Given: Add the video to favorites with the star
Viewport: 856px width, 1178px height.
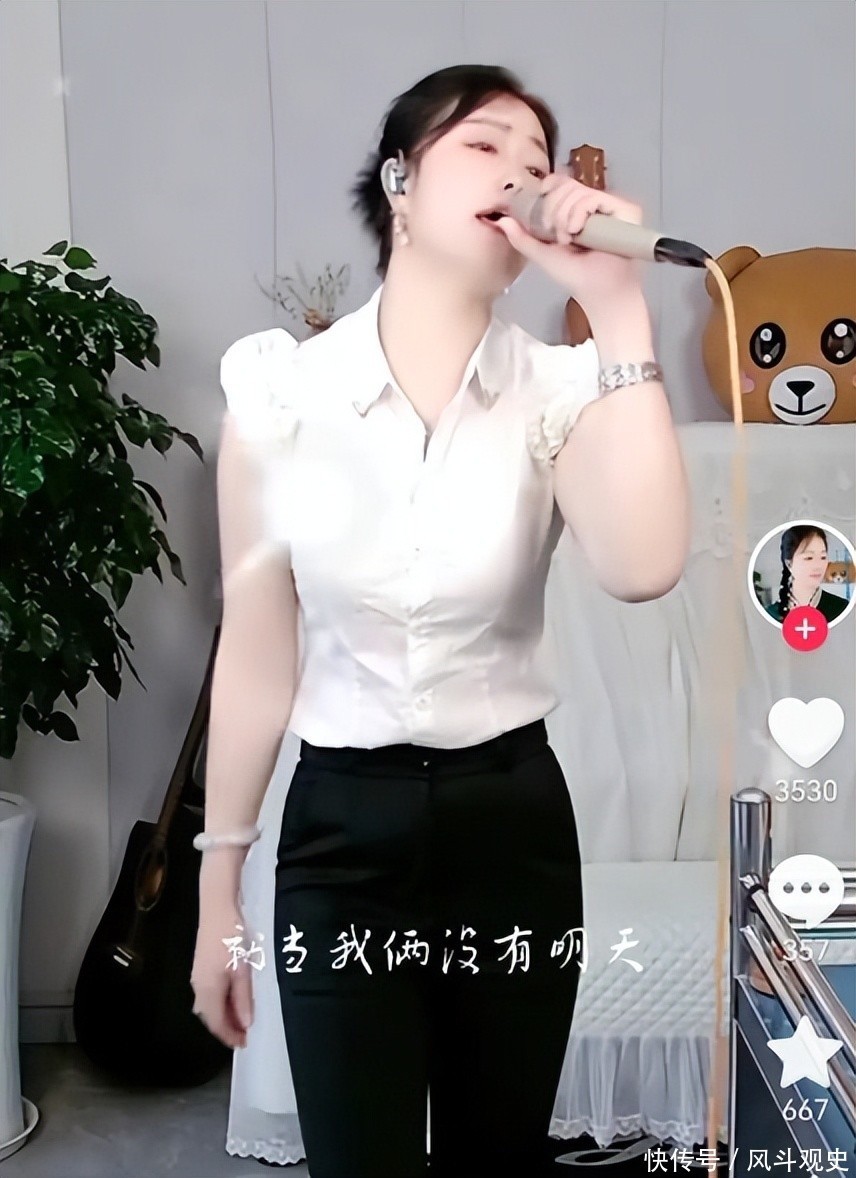Looking at the screenshot, I should click(804, 1055).
